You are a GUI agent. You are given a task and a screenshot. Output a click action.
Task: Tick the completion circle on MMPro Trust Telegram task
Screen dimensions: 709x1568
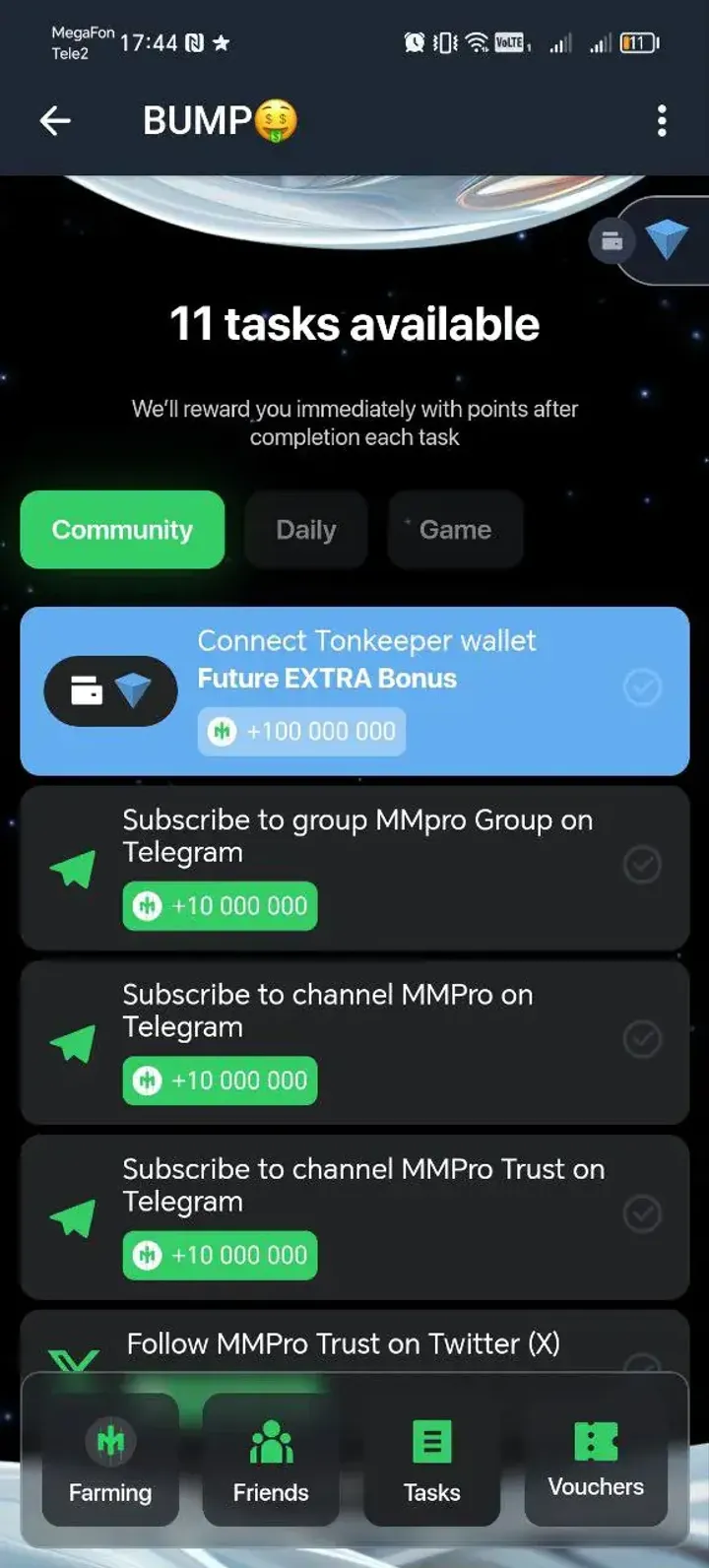click(x=642, y=1213)
